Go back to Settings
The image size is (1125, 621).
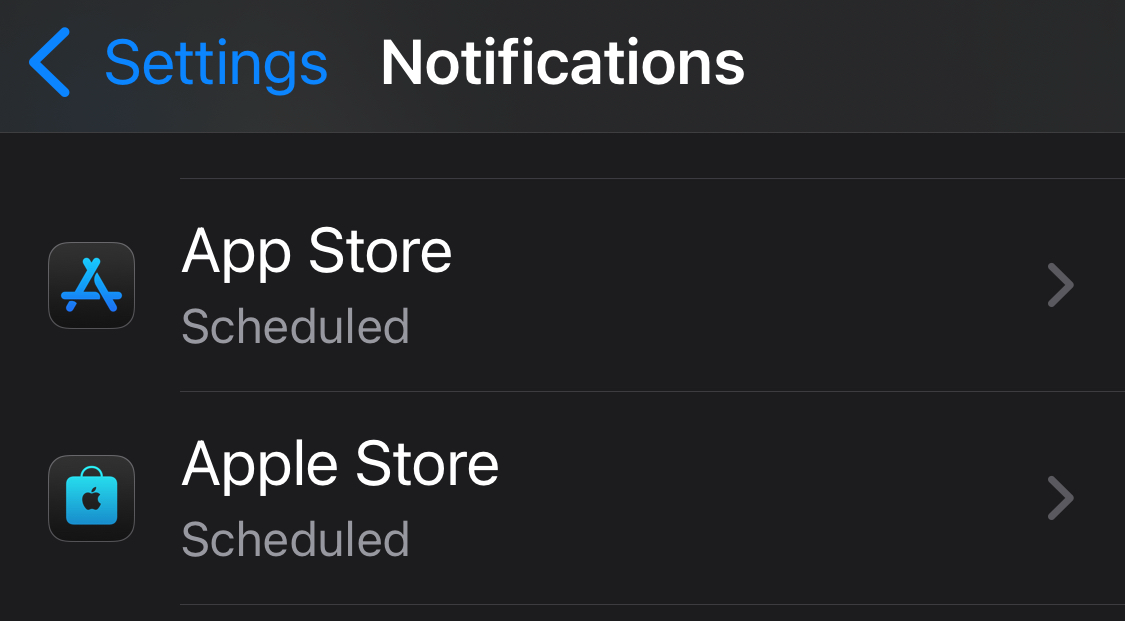tap(178, 63)
